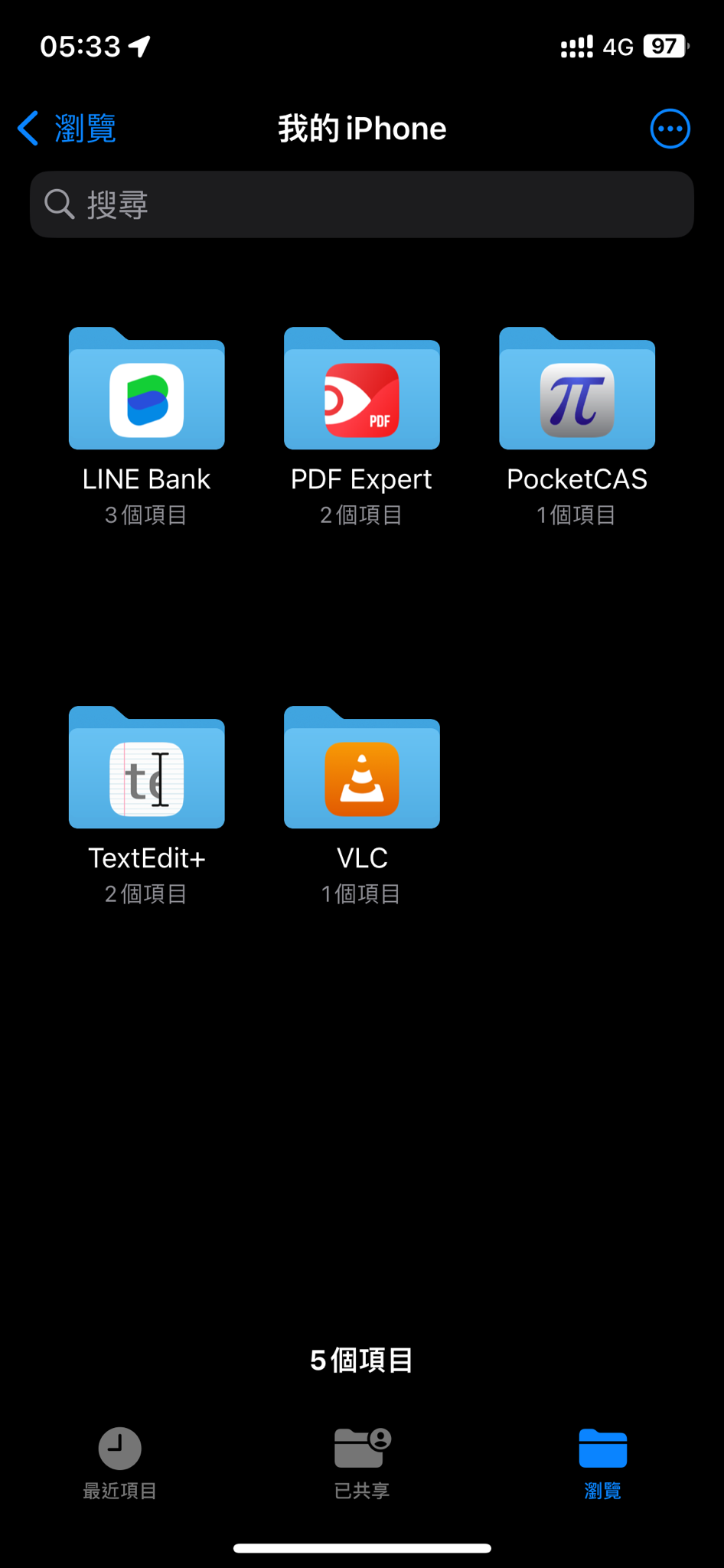Screen dimensions: 724x1568
Task: Tap the 搜尋 search field
Action: click(x=362, y=204)
